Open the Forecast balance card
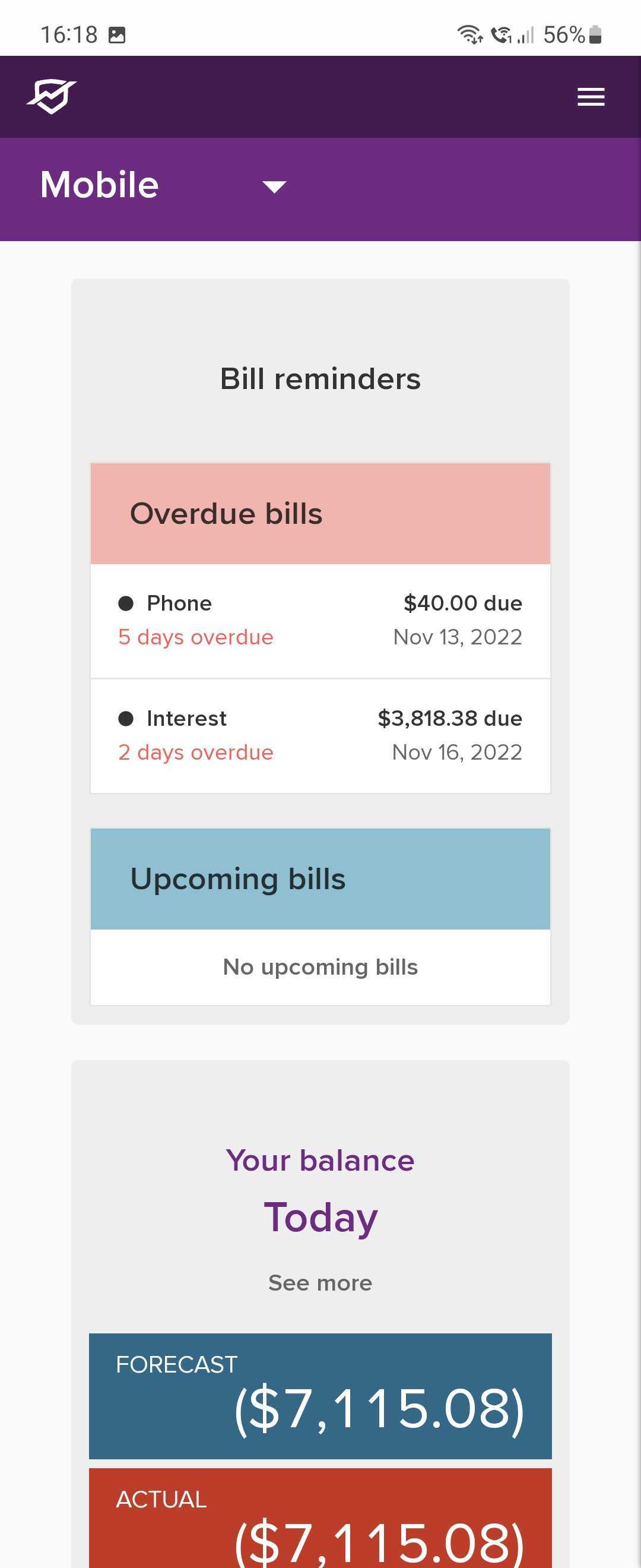Image resolution: width=641 pixels, height=1568 pixels. pyautogui.click(x=320, y=1395)
